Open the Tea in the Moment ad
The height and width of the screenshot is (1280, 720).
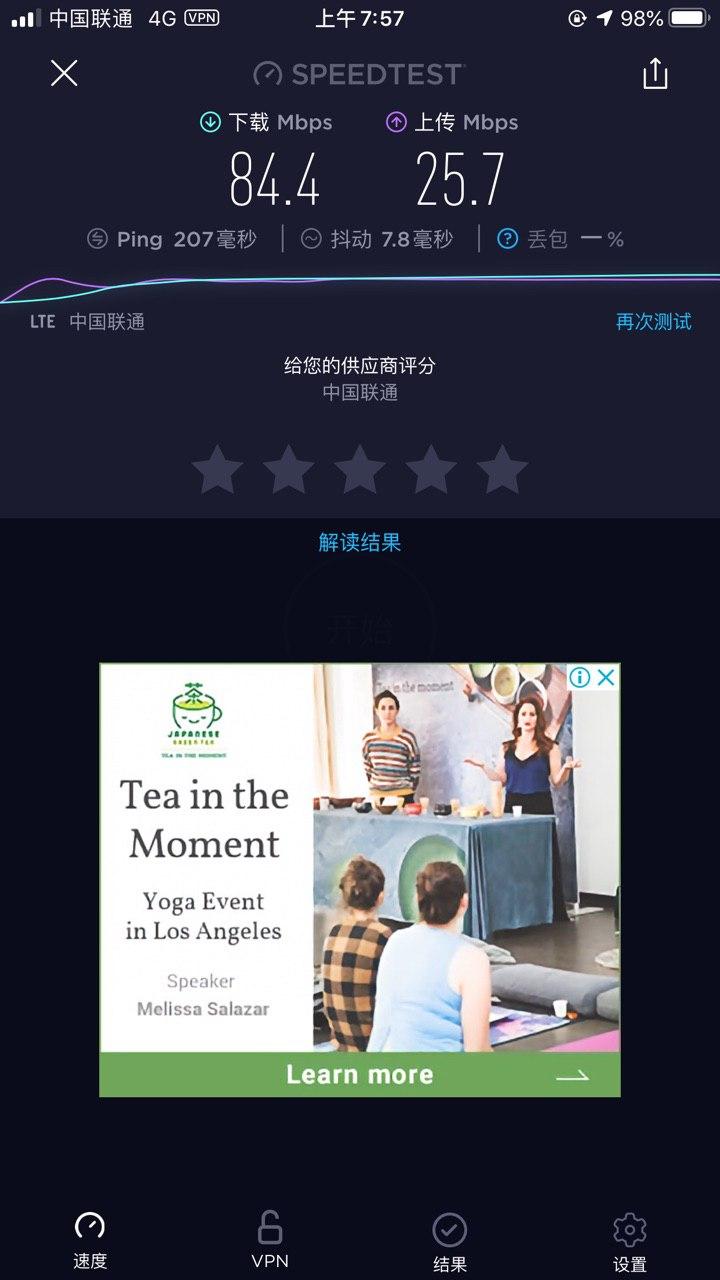pos(360,860)
